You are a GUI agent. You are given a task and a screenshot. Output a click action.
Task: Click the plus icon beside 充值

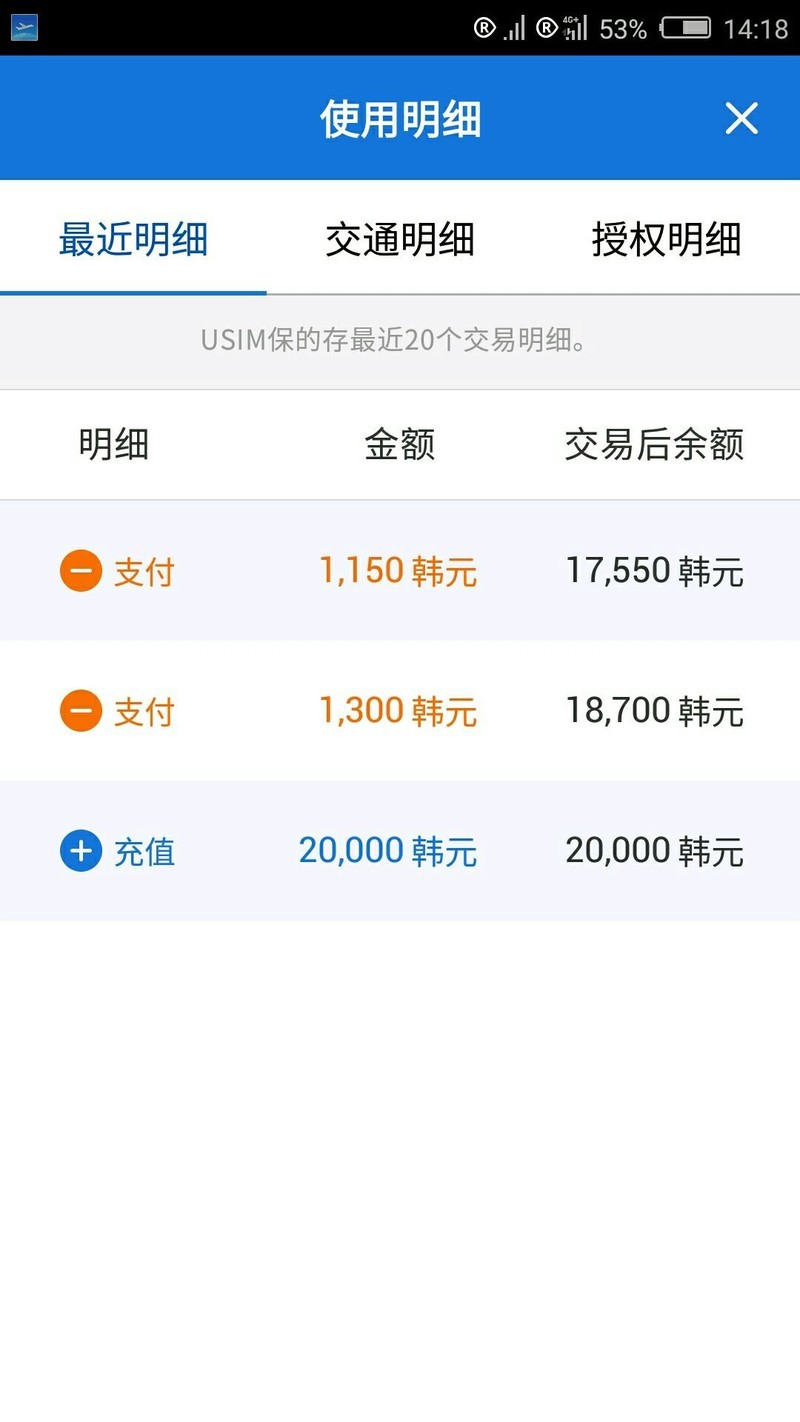pos(80,851)
